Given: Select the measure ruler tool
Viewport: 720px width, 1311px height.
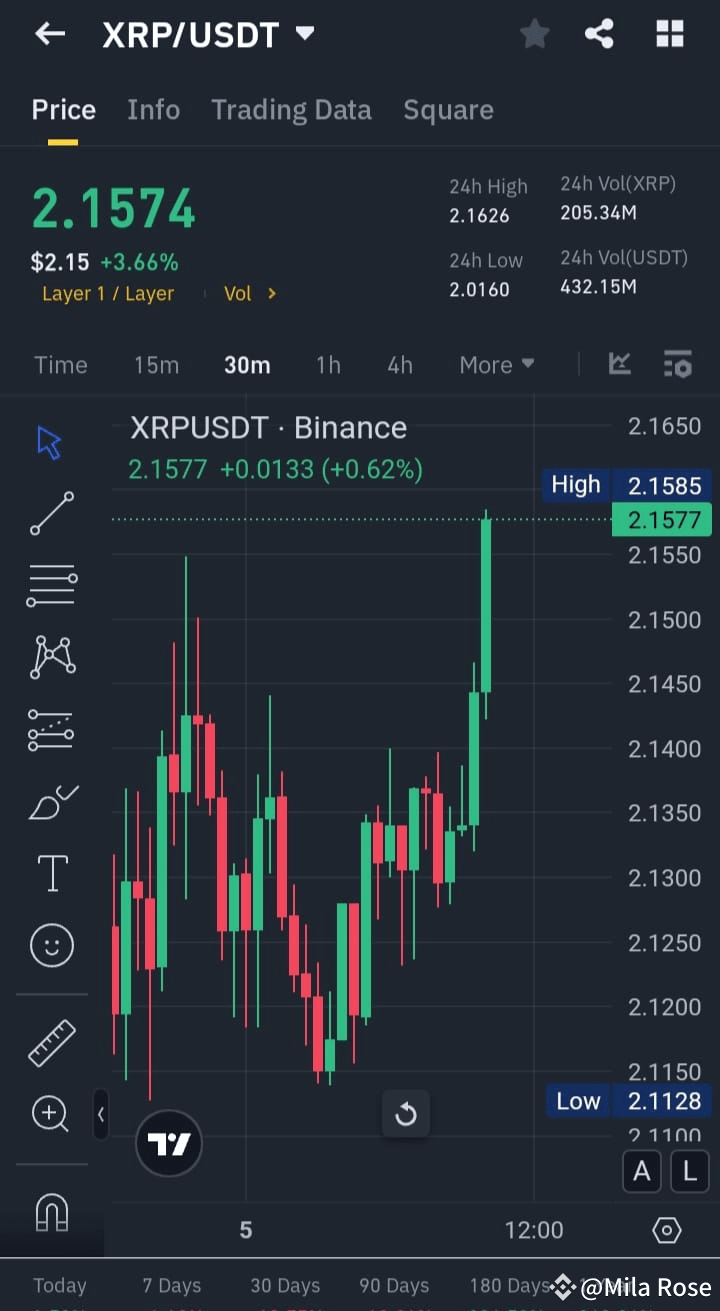Looking at the screenshot, I should pos(50,1042).
